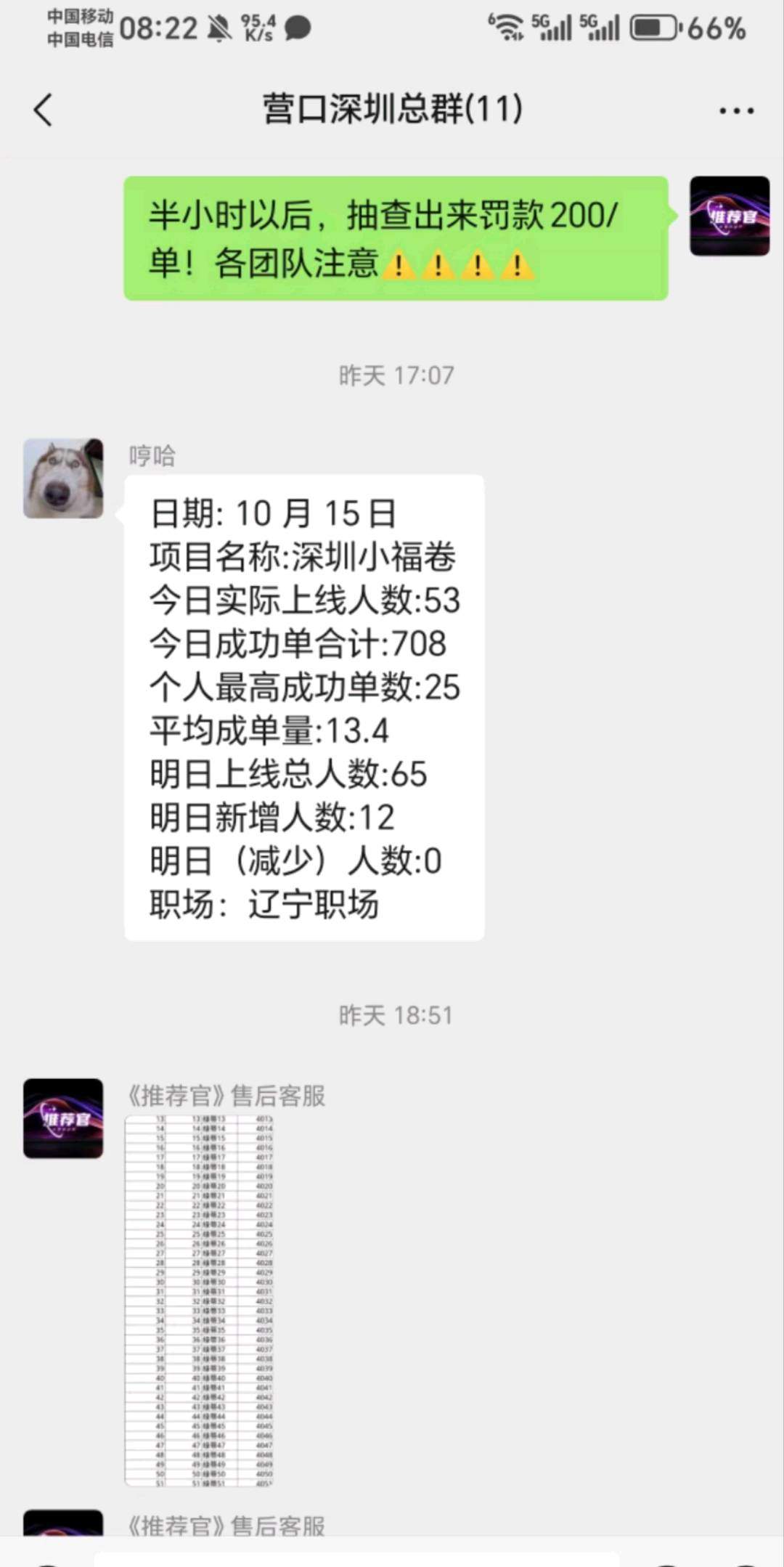Open 哼哈's husky profile avatar

63,479
